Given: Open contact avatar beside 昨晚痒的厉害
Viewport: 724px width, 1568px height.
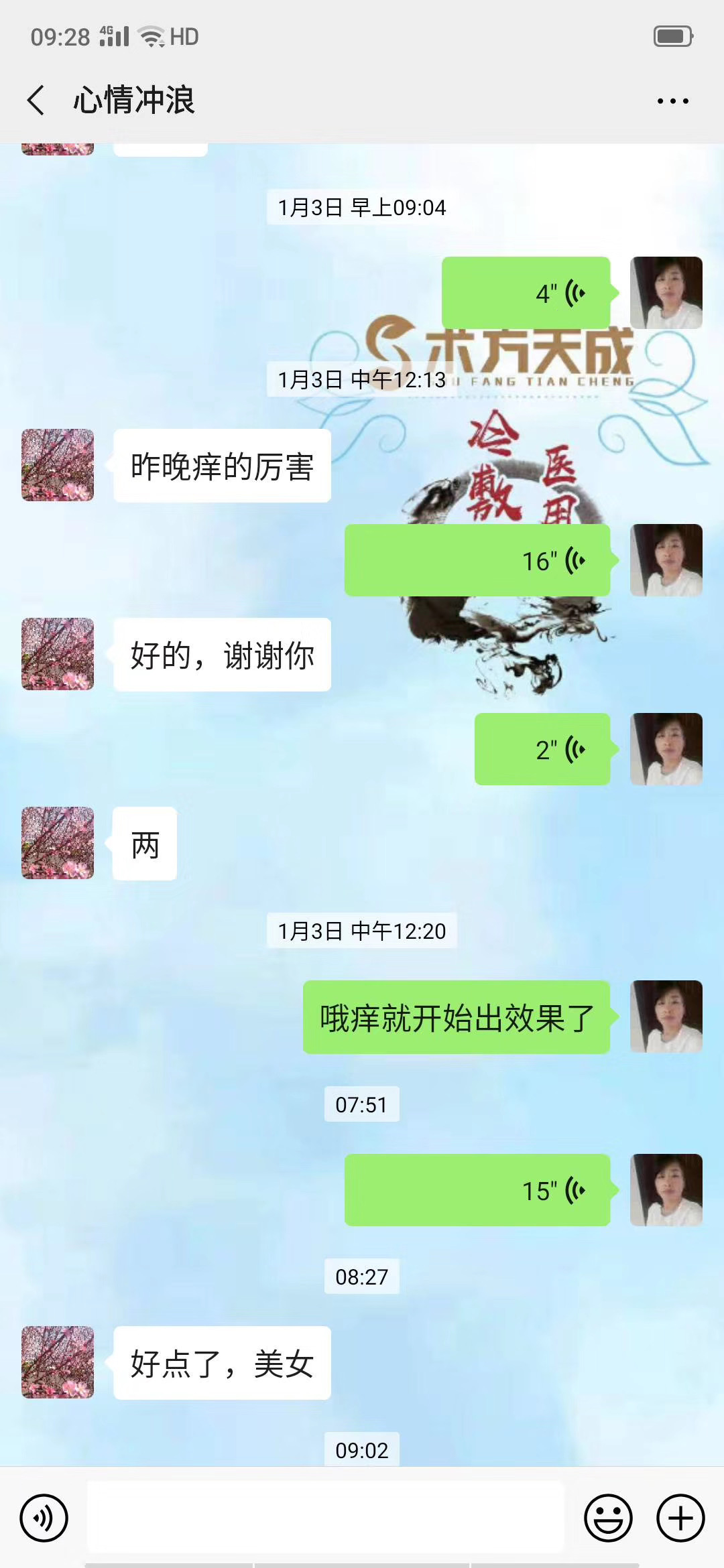Looking at the screenshot, I should 58,465.
